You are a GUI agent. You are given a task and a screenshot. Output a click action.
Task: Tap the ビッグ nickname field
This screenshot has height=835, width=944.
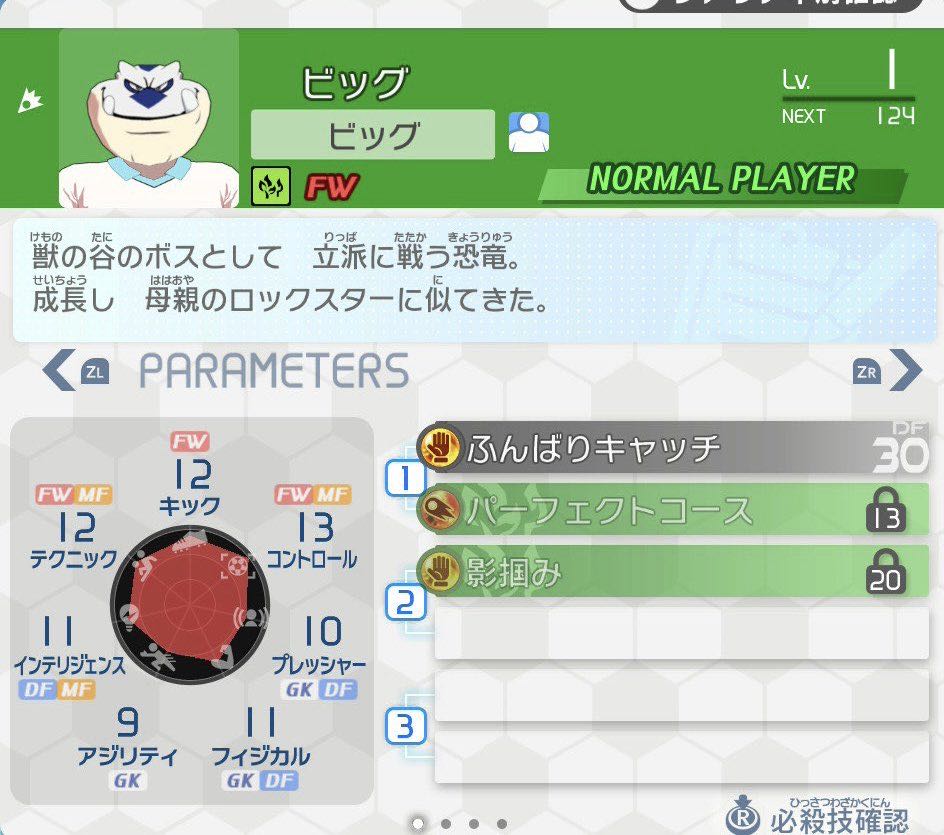(372, 135)
